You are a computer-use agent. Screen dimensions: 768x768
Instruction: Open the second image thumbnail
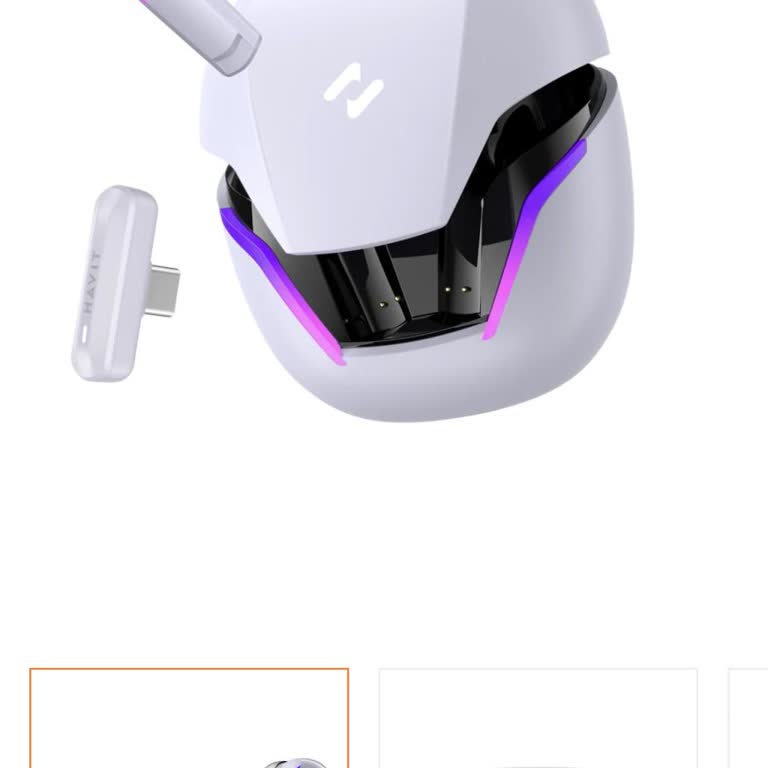[x=538, y=718]
